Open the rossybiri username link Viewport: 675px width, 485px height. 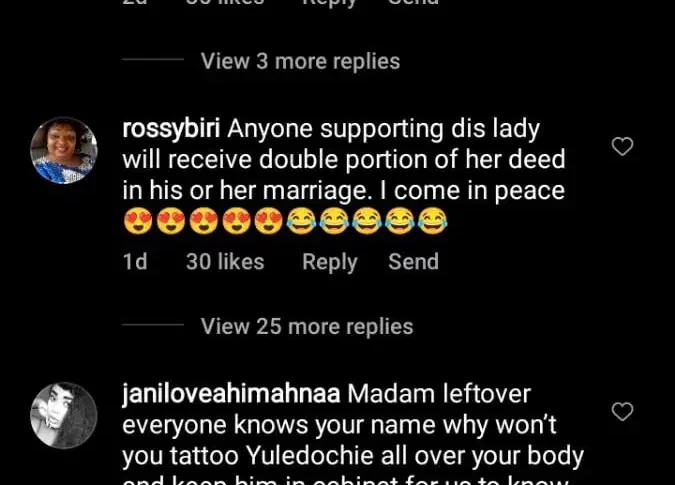point(171,129)
